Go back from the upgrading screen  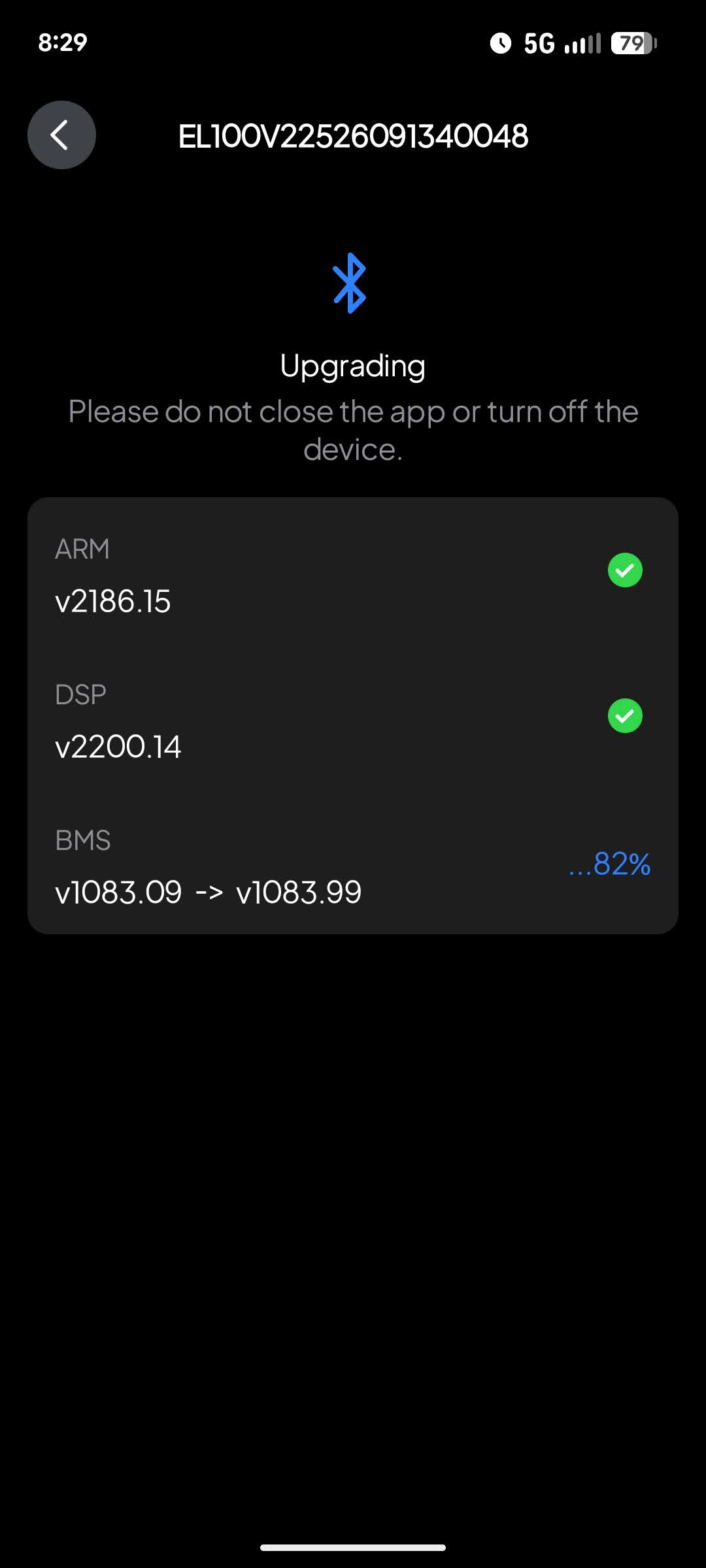[61, 135]
